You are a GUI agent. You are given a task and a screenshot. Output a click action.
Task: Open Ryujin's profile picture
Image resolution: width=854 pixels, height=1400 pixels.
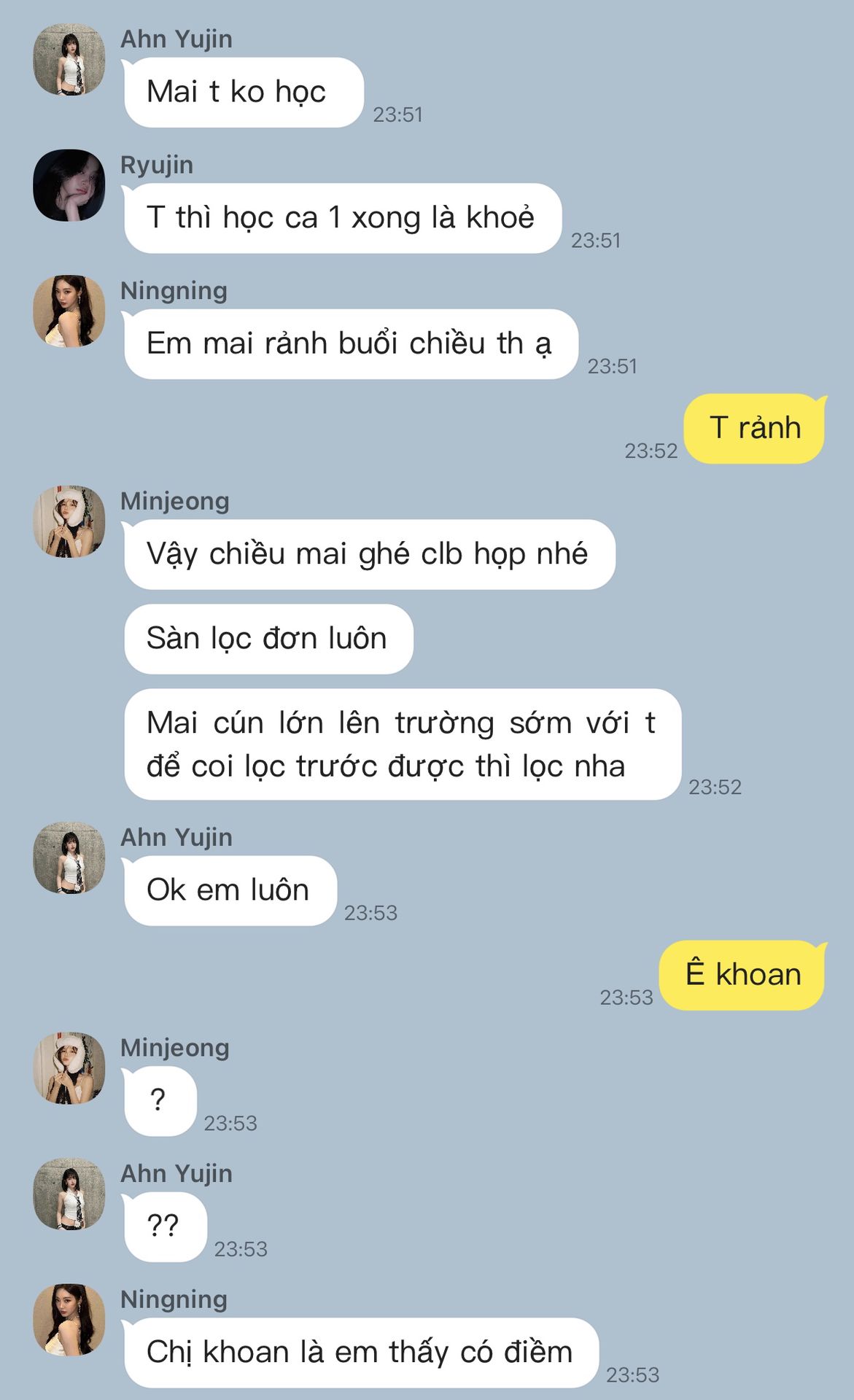pyautogui.click(x=69, y=185)
